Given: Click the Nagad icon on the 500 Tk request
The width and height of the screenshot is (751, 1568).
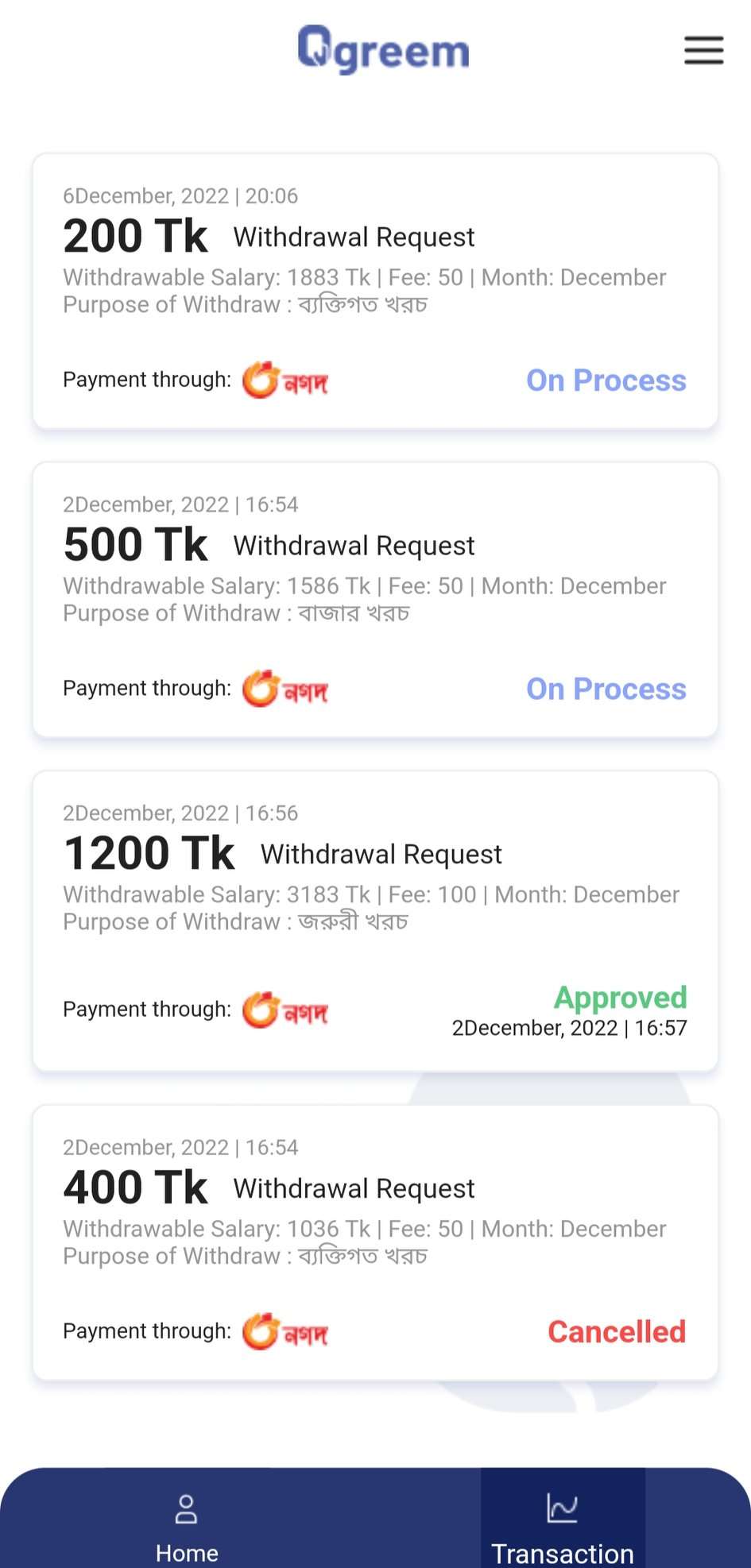Looking at the screenshot, I should click(x=285, y=689).
